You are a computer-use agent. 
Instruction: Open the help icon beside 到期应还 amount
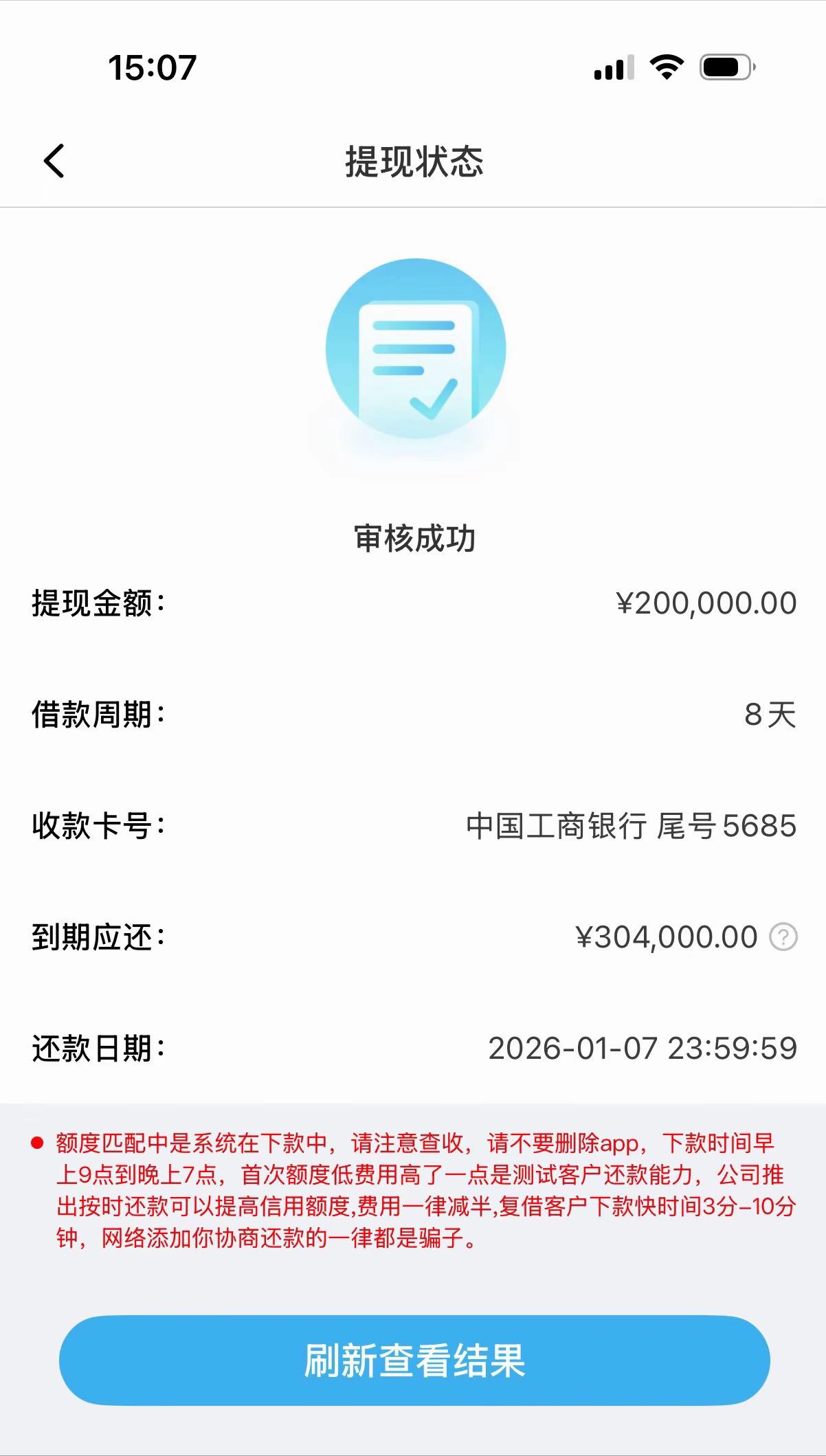(x=783, y=937)
